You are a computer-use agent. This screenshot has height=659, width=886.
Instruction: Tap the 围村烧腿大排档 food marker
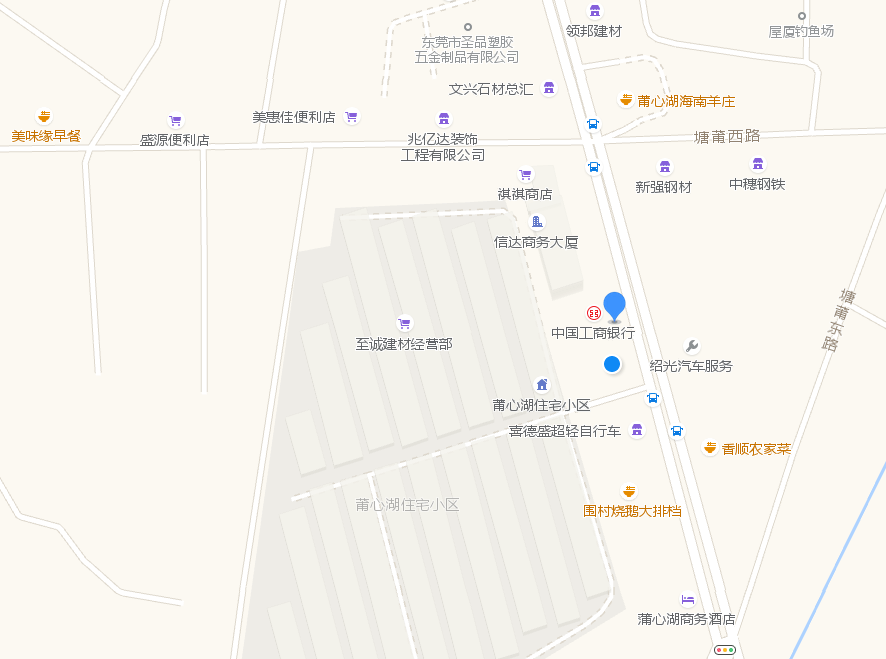pyautogui.click(x=629, y=491)
